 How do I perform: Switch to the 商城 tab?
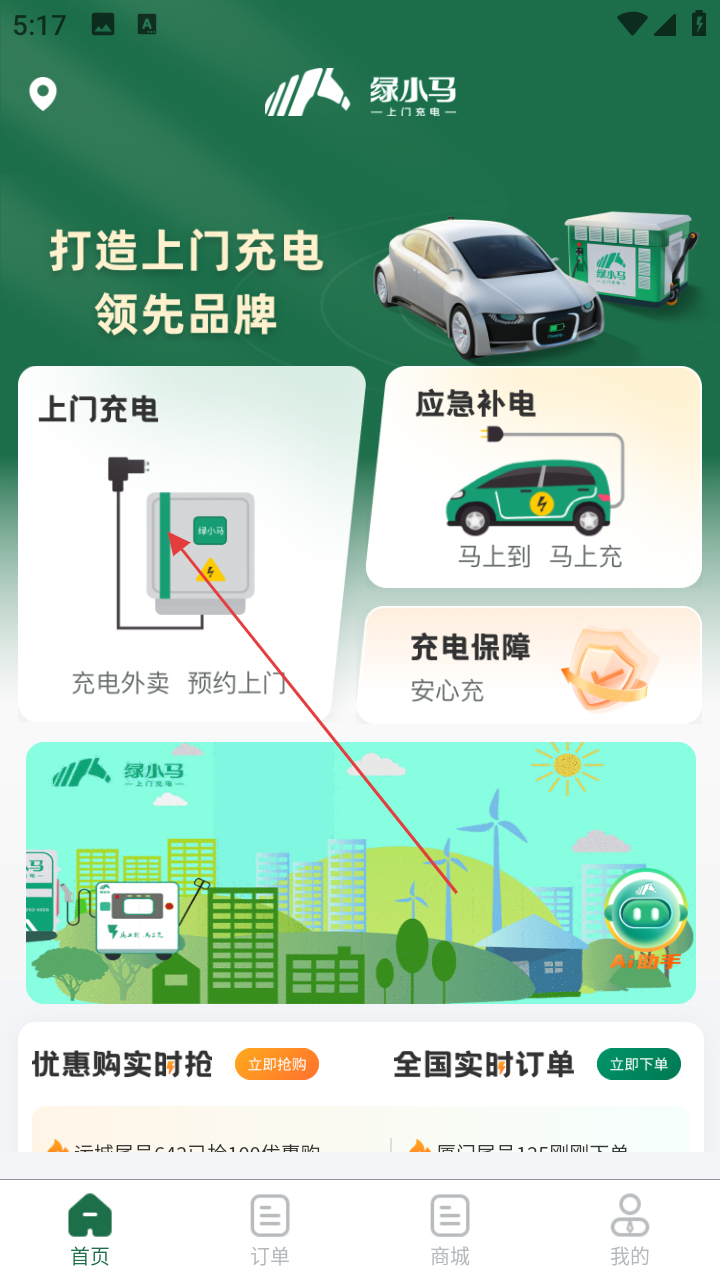(450, 1230)
